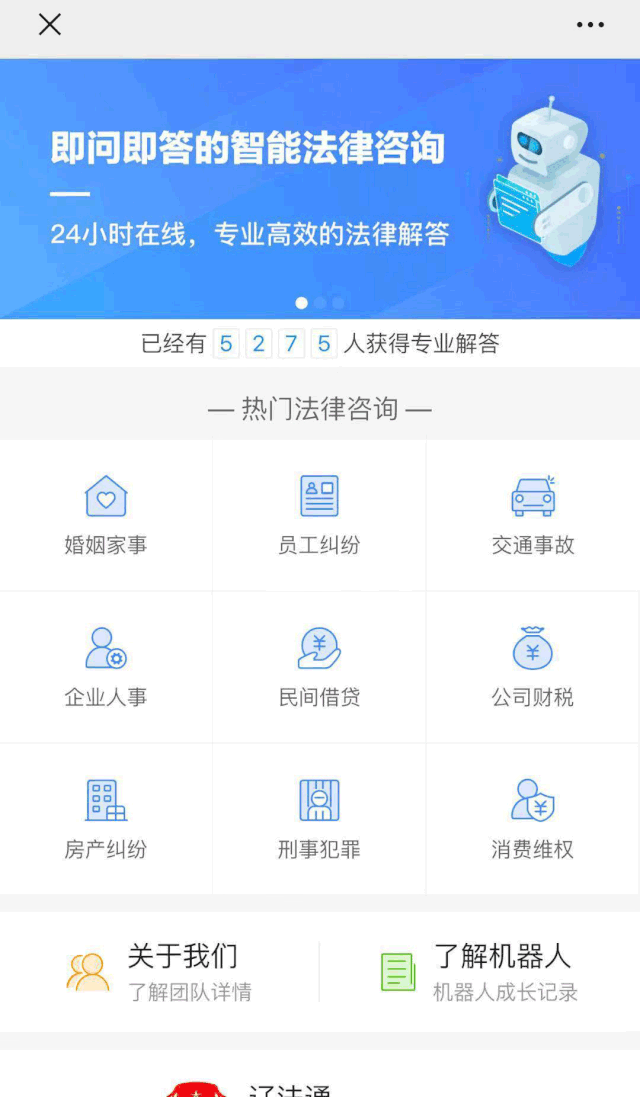Close this mini program page
The width and height of the screenshot is (640, 1097).
click(50, 25)
